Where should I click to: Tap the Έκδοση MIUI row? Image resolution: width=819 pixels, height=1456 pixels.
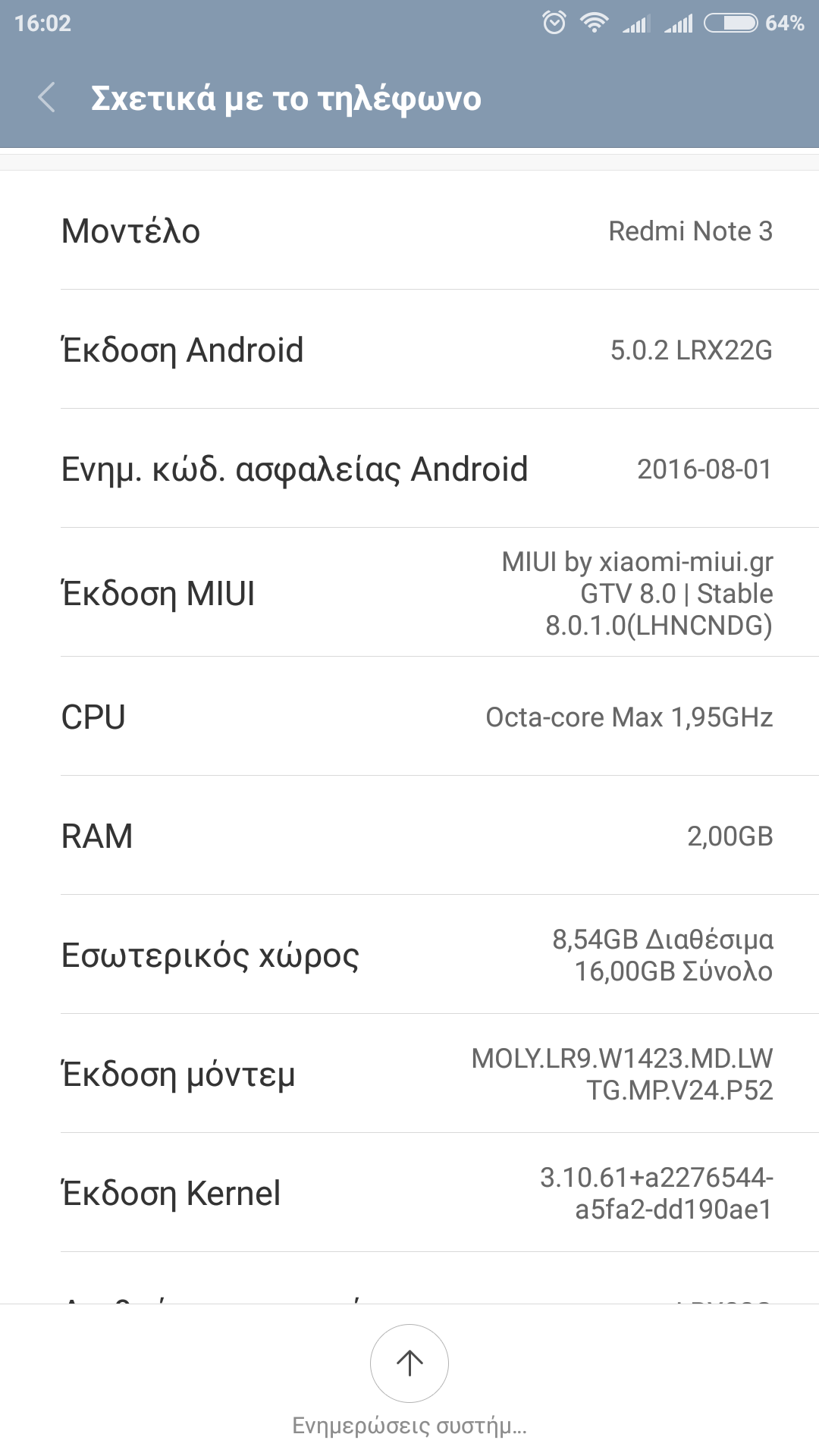point(409,593)
